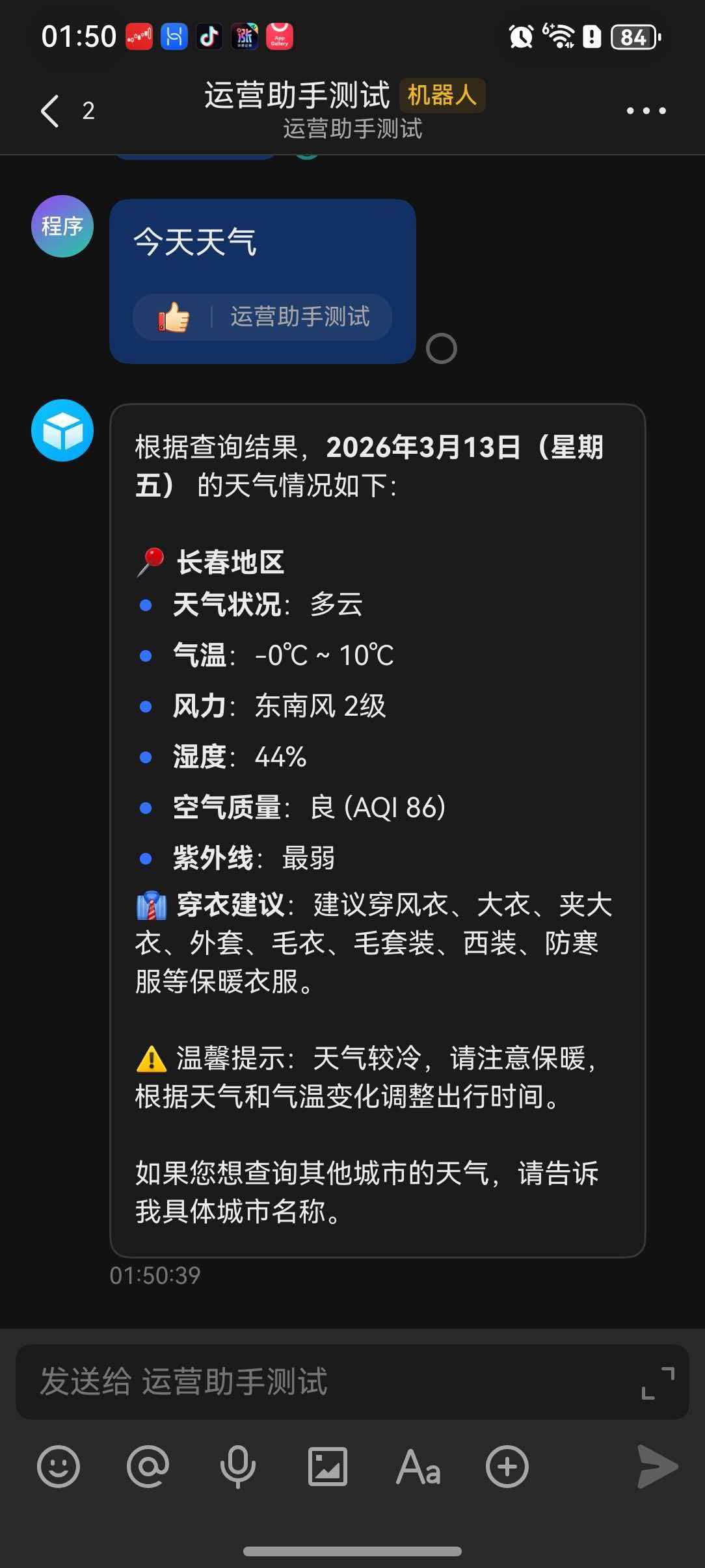Tap the thumbs-up reaction on 今天天气

(x=174, y=317)
